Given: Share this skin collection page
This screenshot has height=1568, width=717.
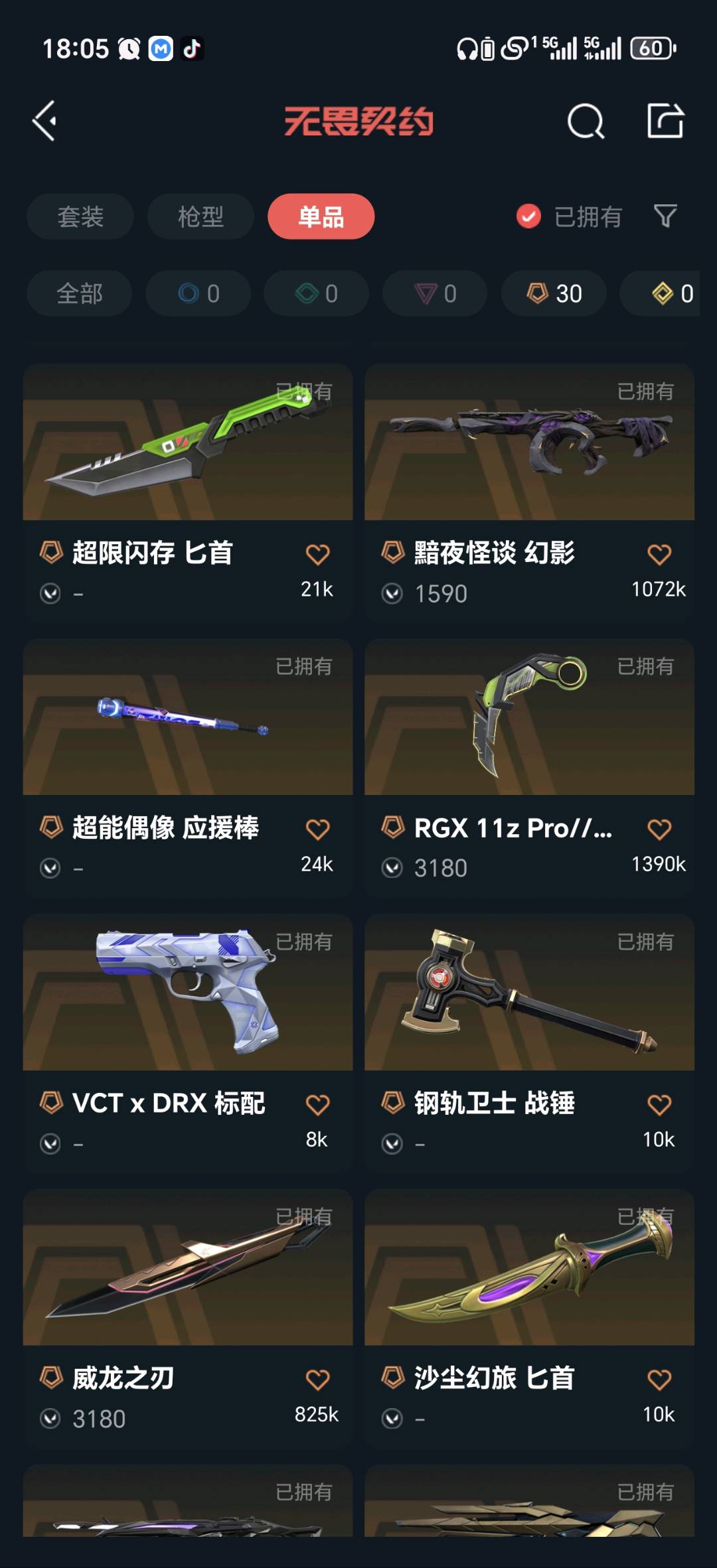Looking at the screenshot, I should tap(665, 121).
